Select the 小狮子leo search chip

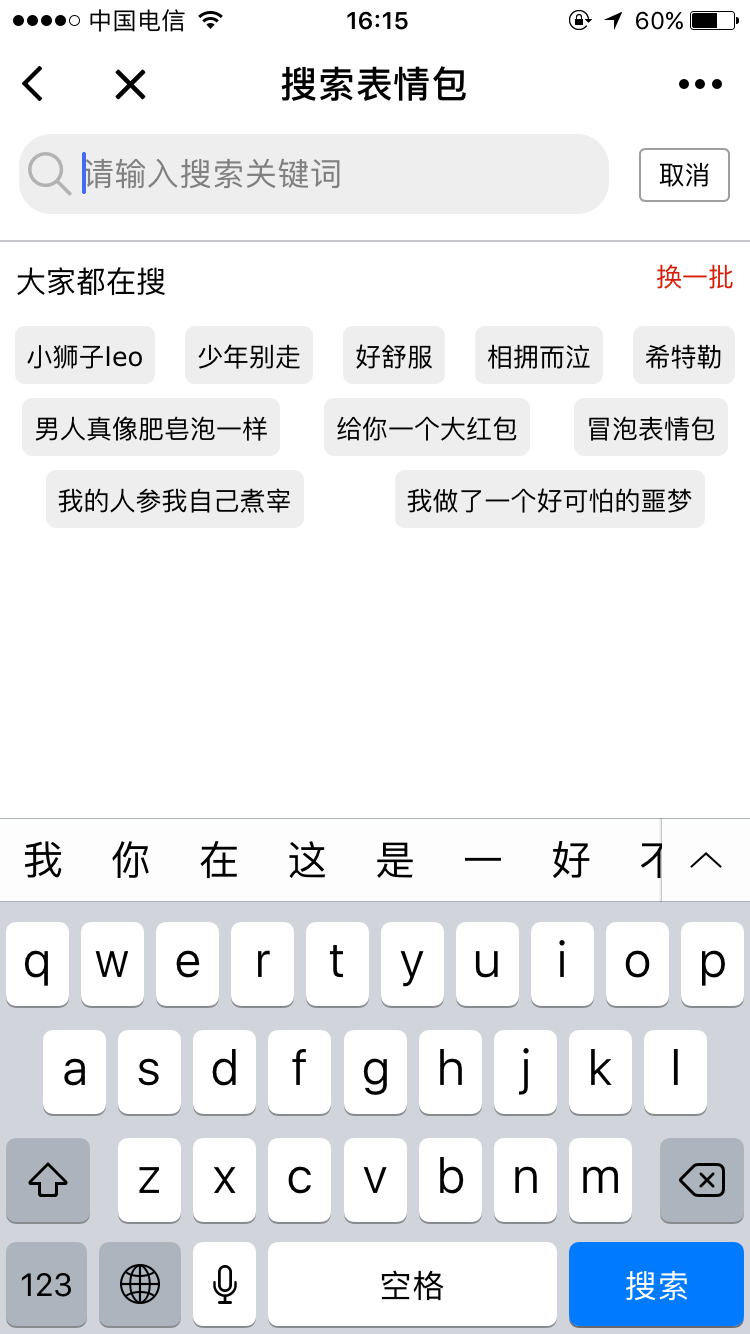[85, 356]
